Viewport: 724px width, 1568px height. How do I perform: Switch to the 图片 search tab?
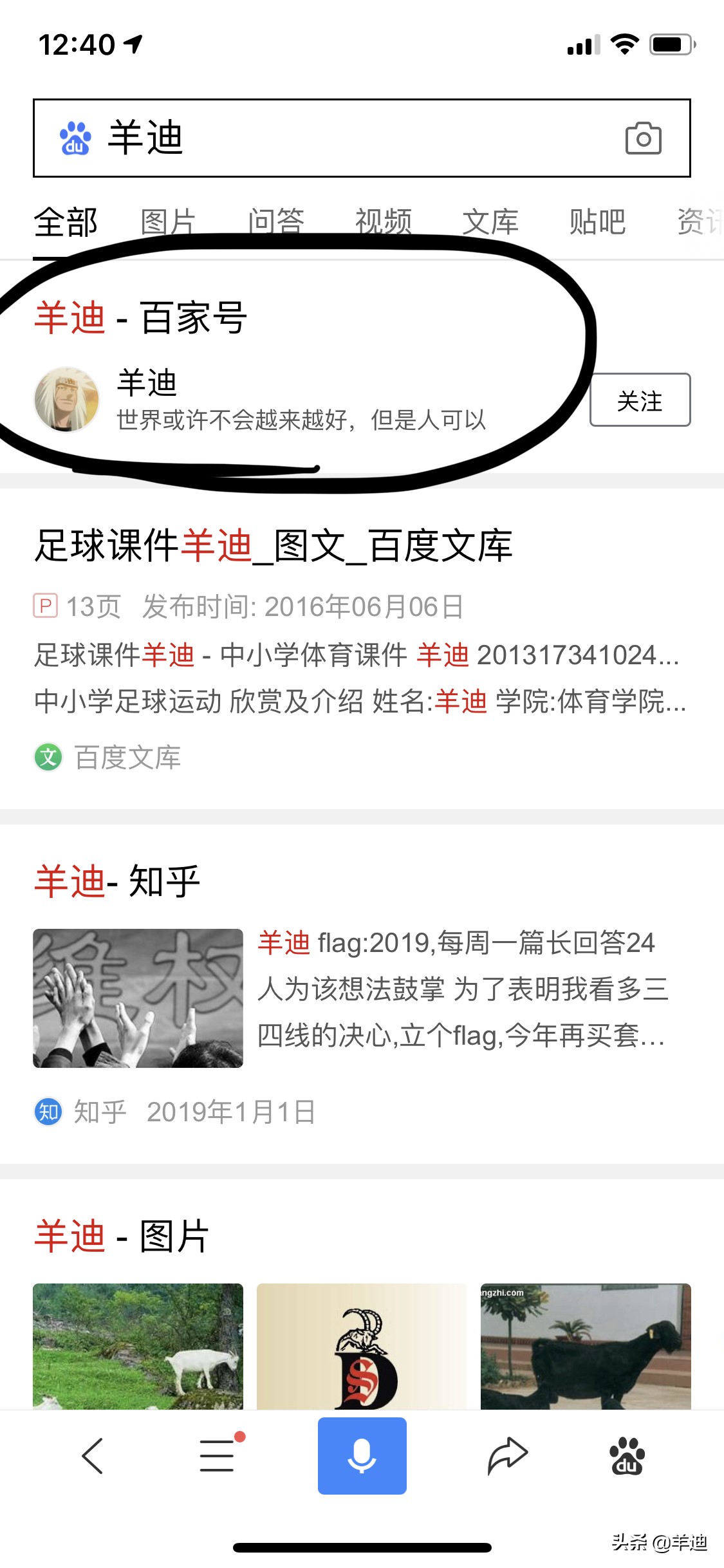pyautogui.click(x=169, y=221)
